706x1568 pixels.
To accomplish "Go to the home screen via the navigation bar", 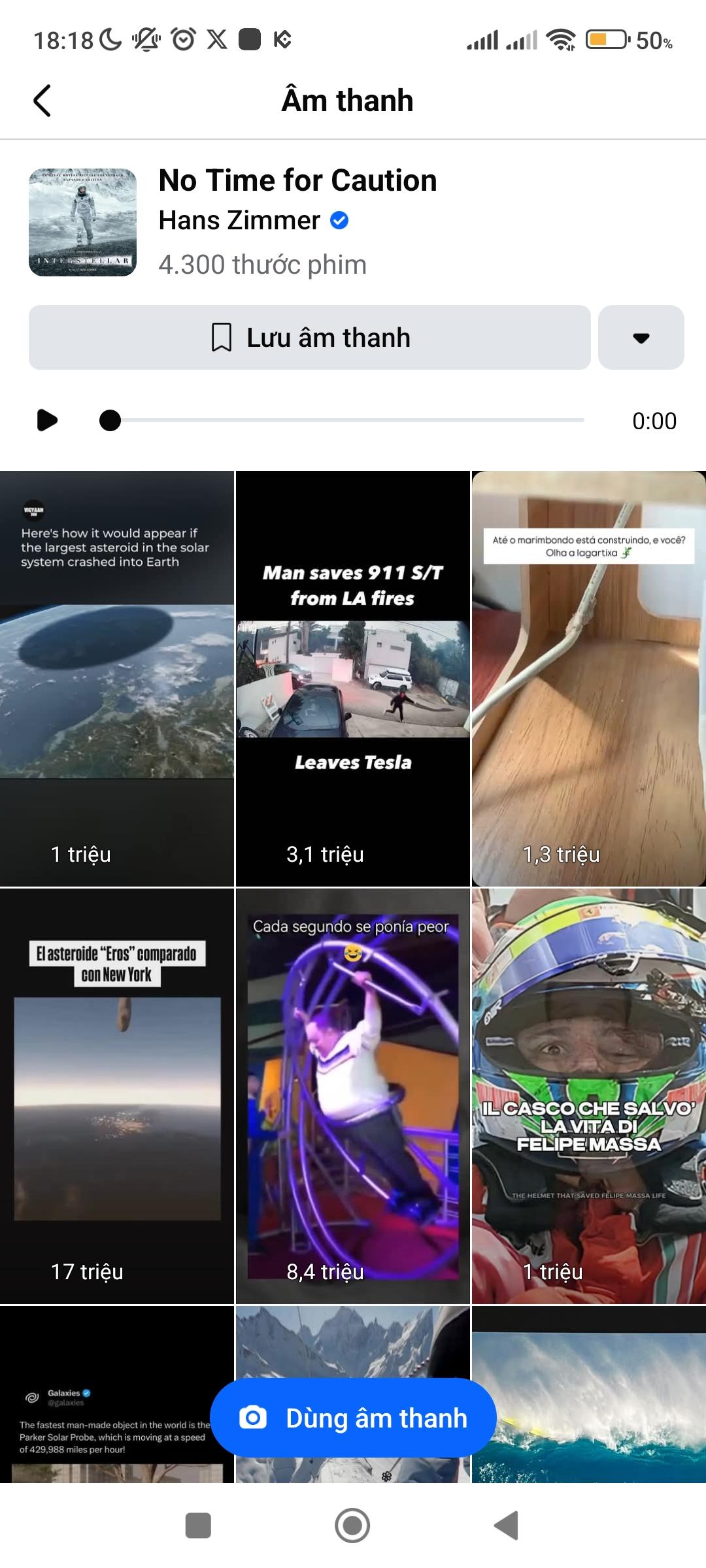I will (x=352, y=1526).
